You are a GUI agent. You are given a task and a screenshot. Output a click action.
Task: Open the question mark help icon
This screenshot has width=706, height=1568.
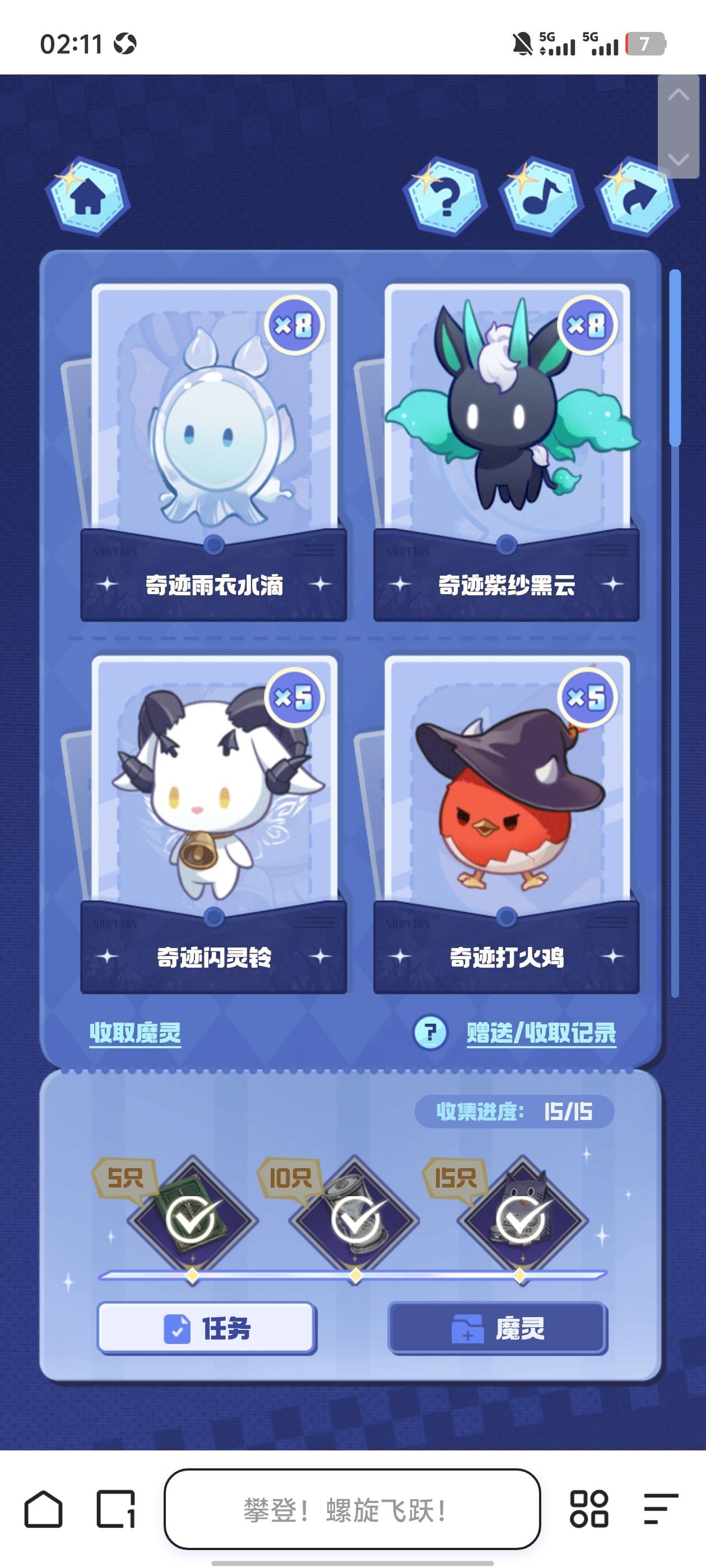coord(445,196)
